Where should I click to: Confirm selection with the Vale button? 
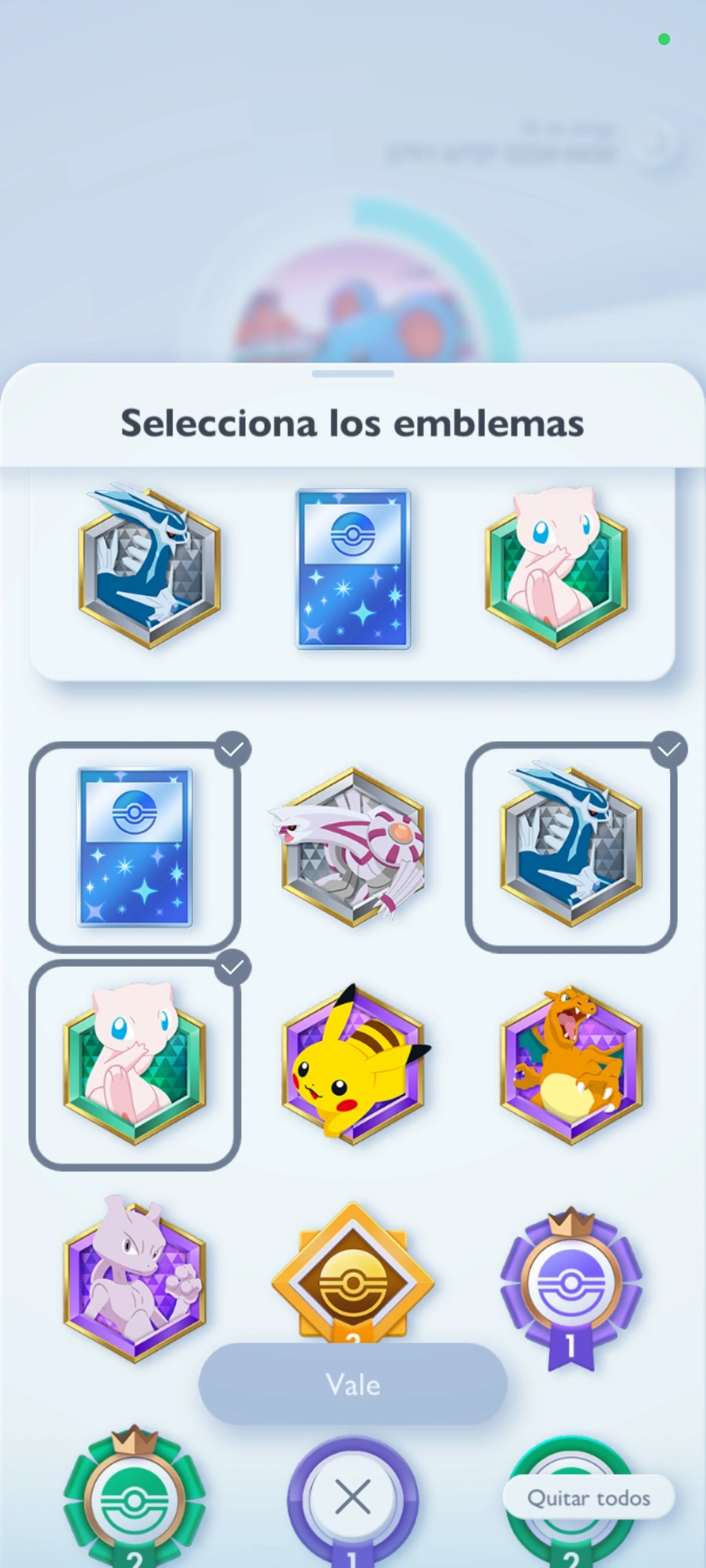[x=353, y=1384]
